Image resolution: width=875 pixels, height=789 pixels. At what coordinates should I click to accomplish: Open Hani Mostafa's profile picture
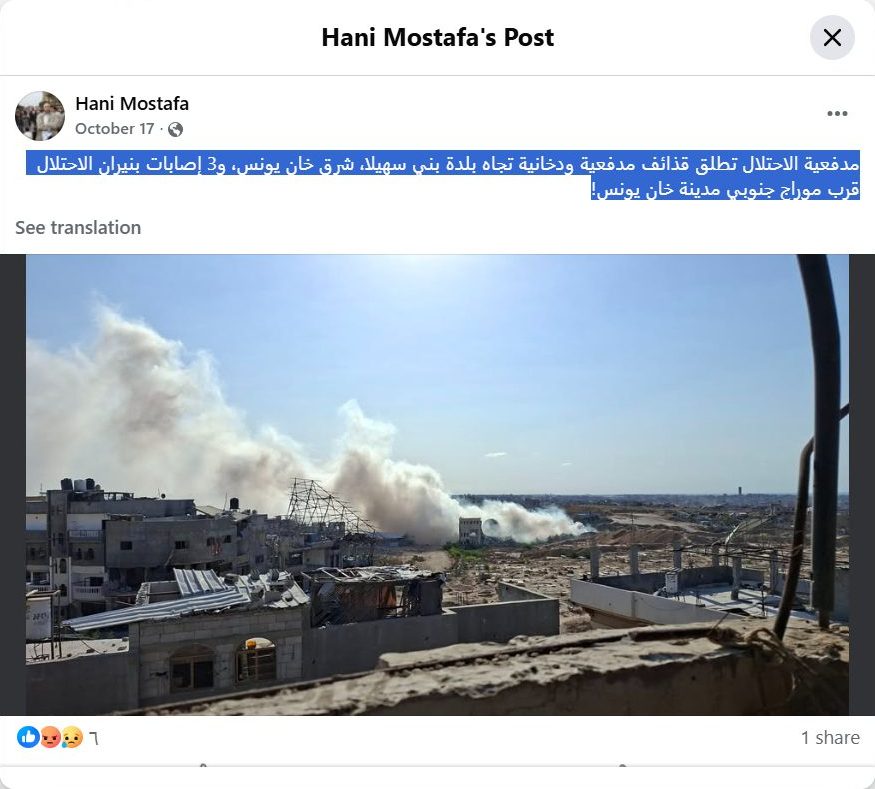(40, 116)
